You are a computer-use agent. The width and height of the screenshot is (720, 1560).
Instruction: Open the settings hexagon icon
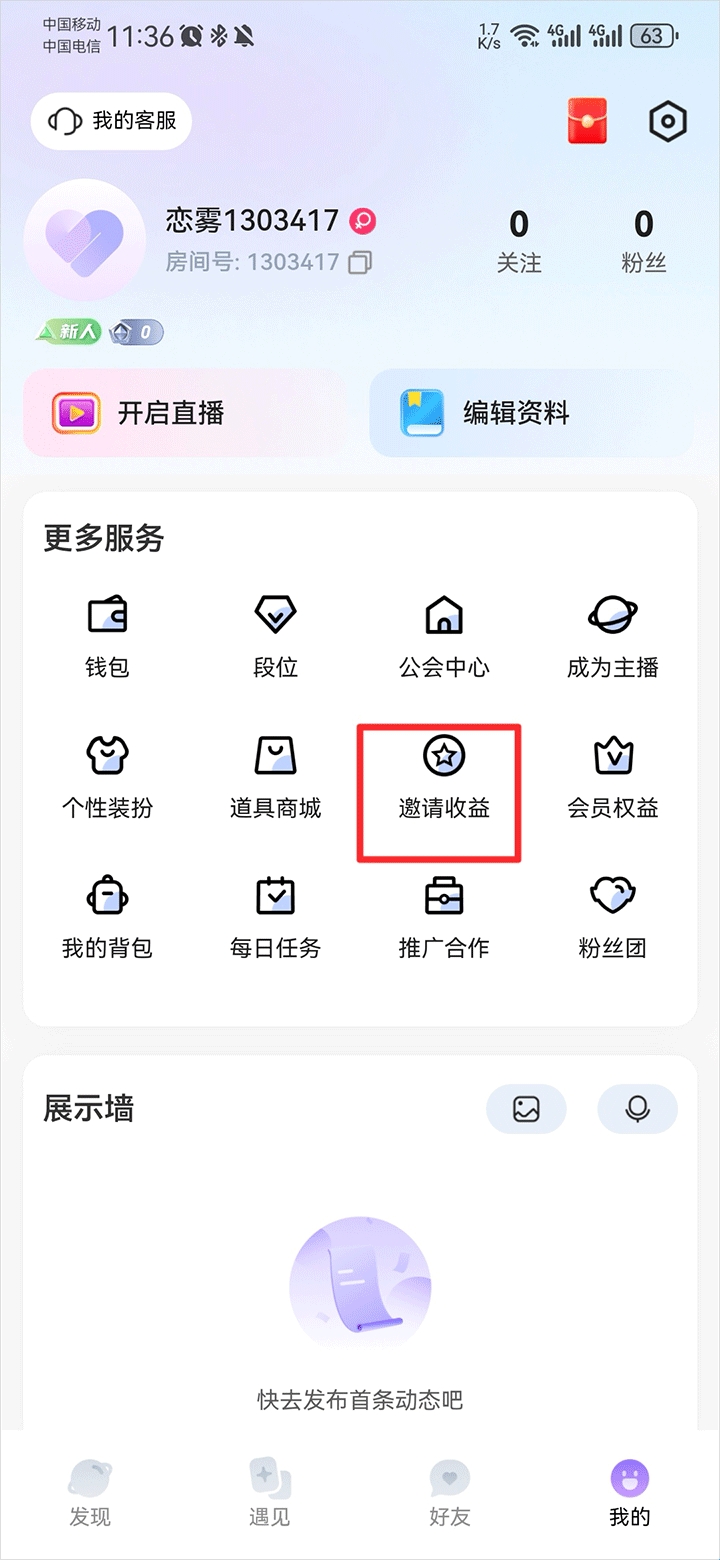667,122
